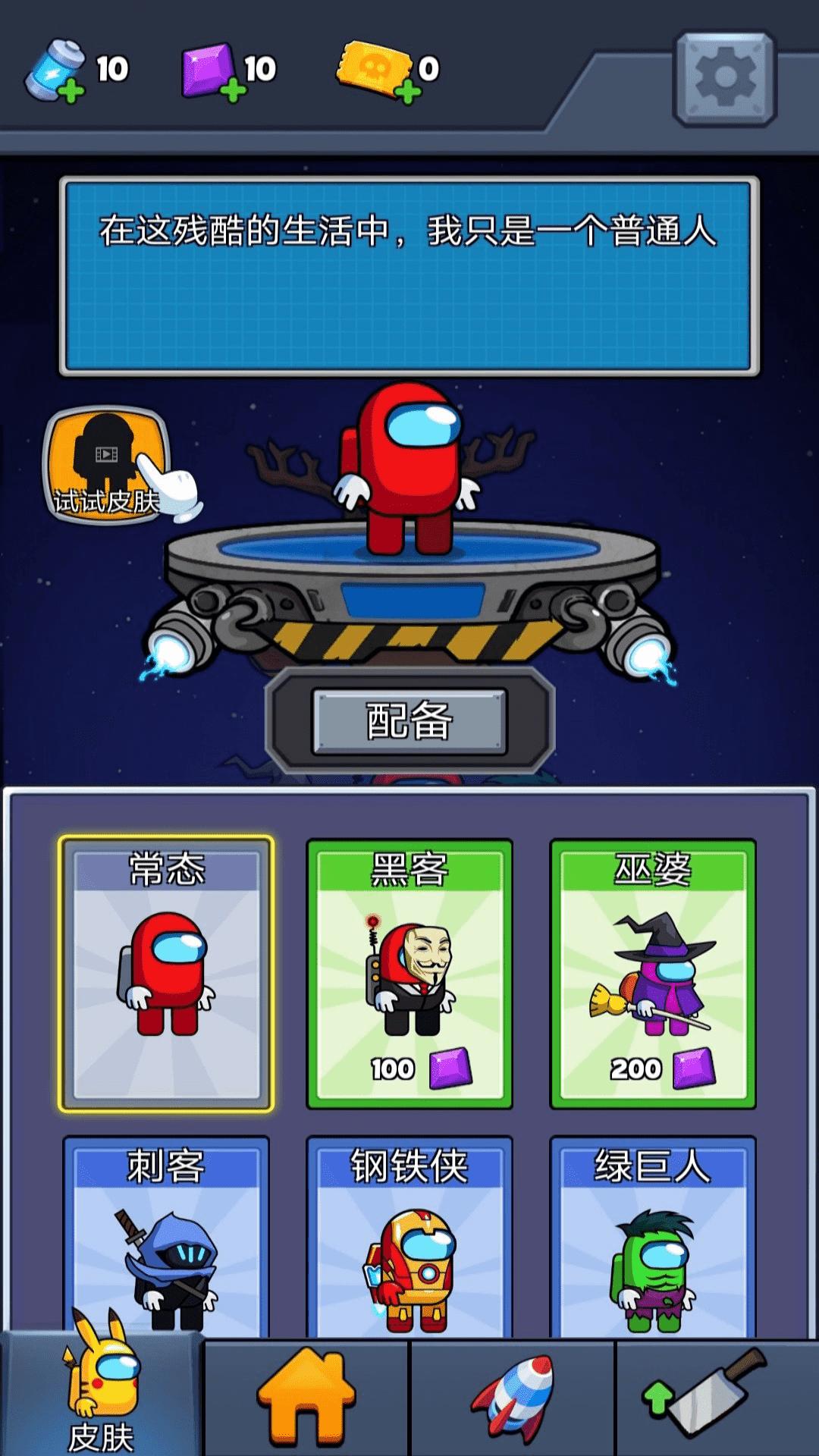This screenshot has width=819, height=1456.
Task: Select the 钢铁侠 skin card
Action: 409,1236
